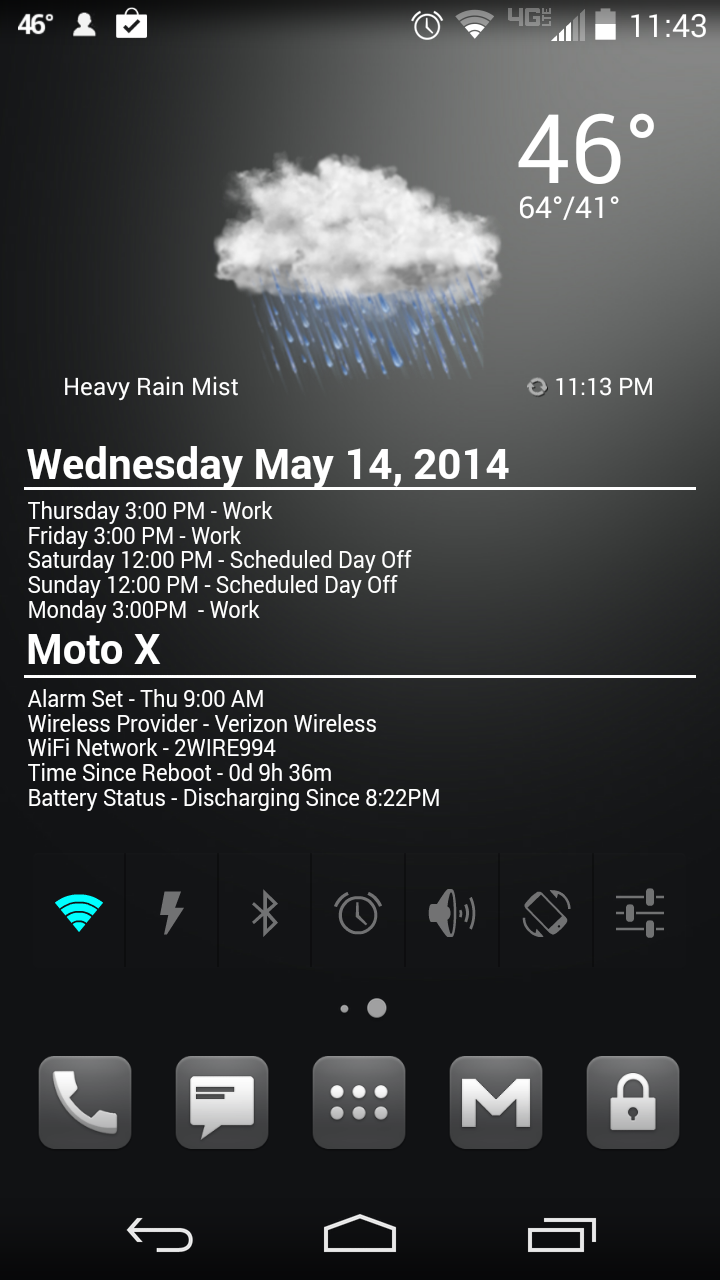Go to the first home page dot
The height and width of the screenshot is (1280, 720).
tap(344, 1009)
